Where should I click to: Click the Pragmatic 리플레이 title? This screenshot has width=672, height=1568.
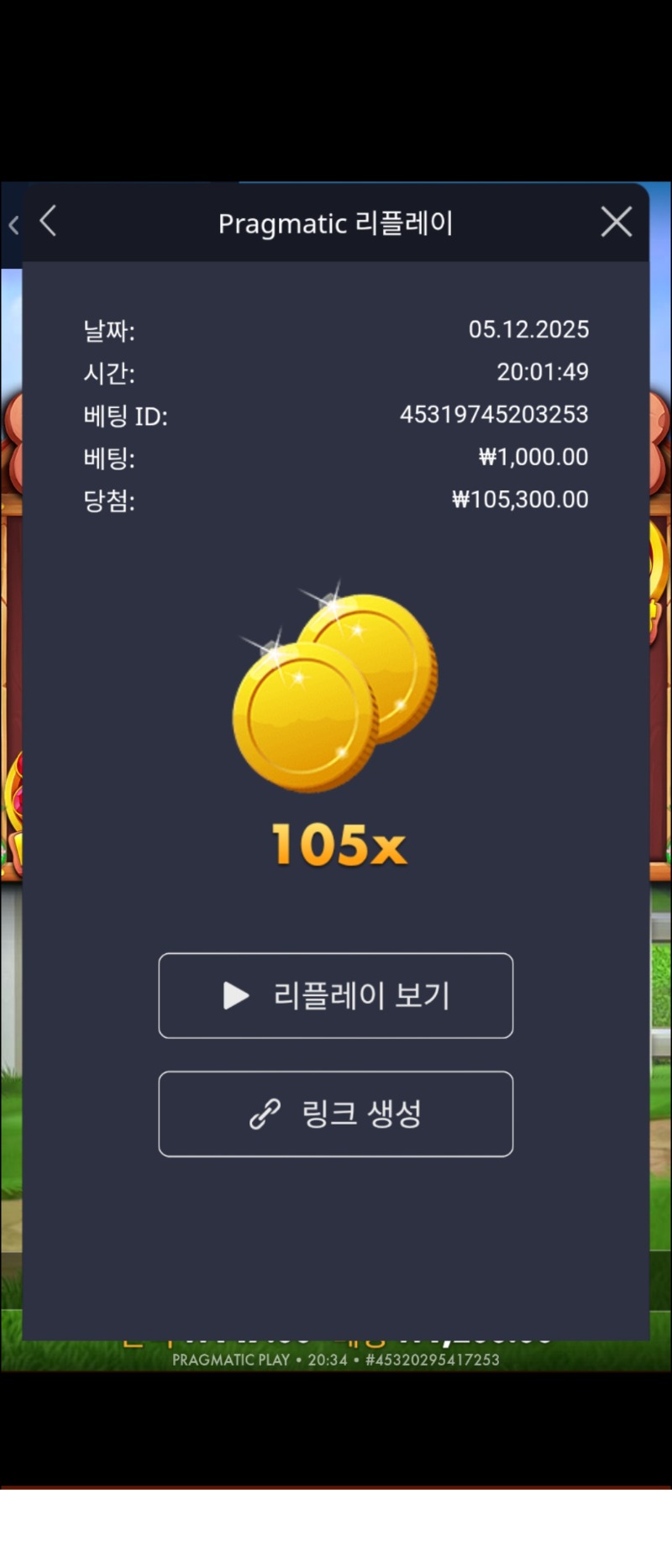tap(336, 223)
